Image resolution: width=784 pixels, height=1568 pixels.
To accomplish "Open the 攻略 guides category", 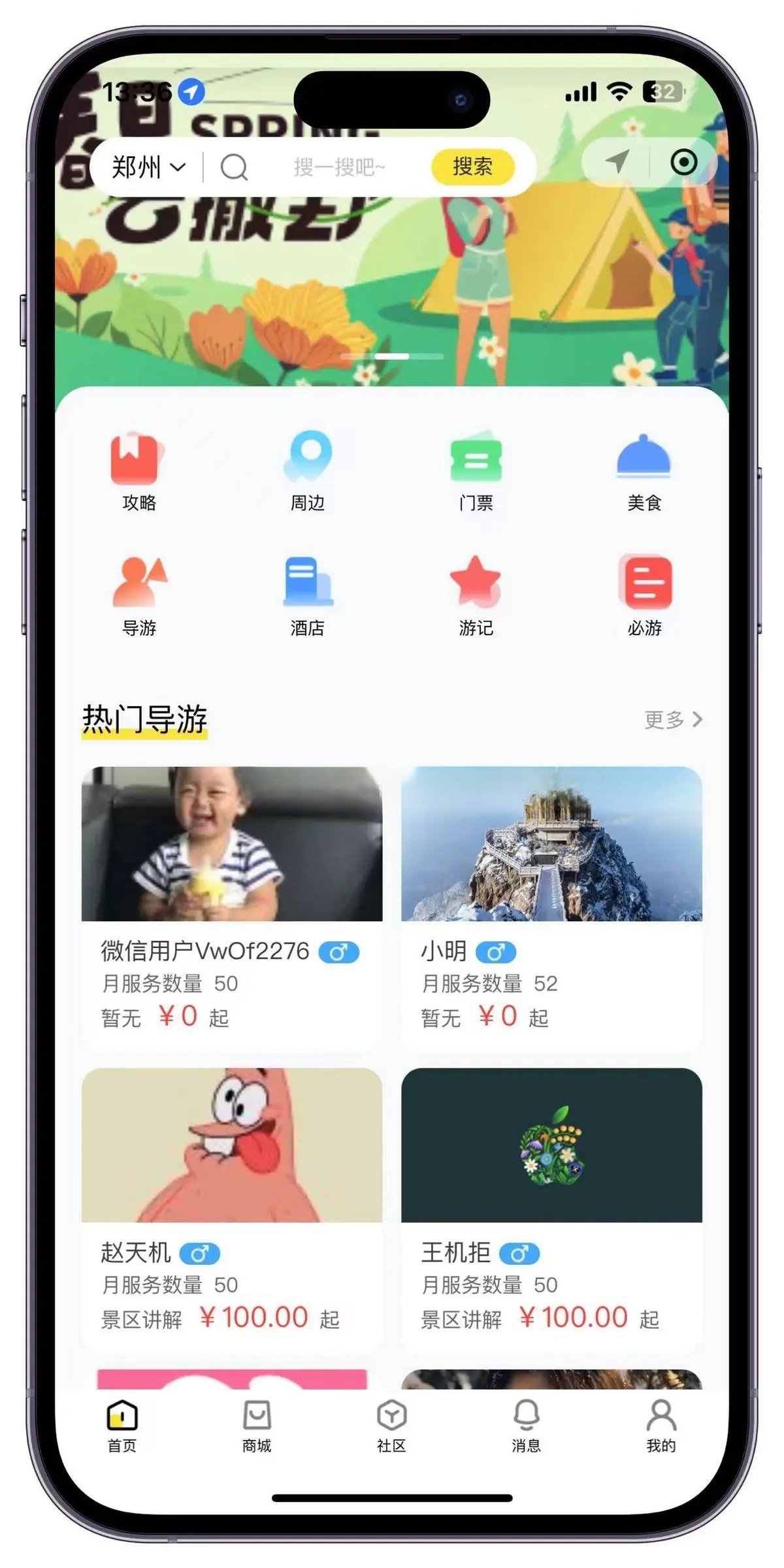I will pyautogui.click(x=139, y=470).
